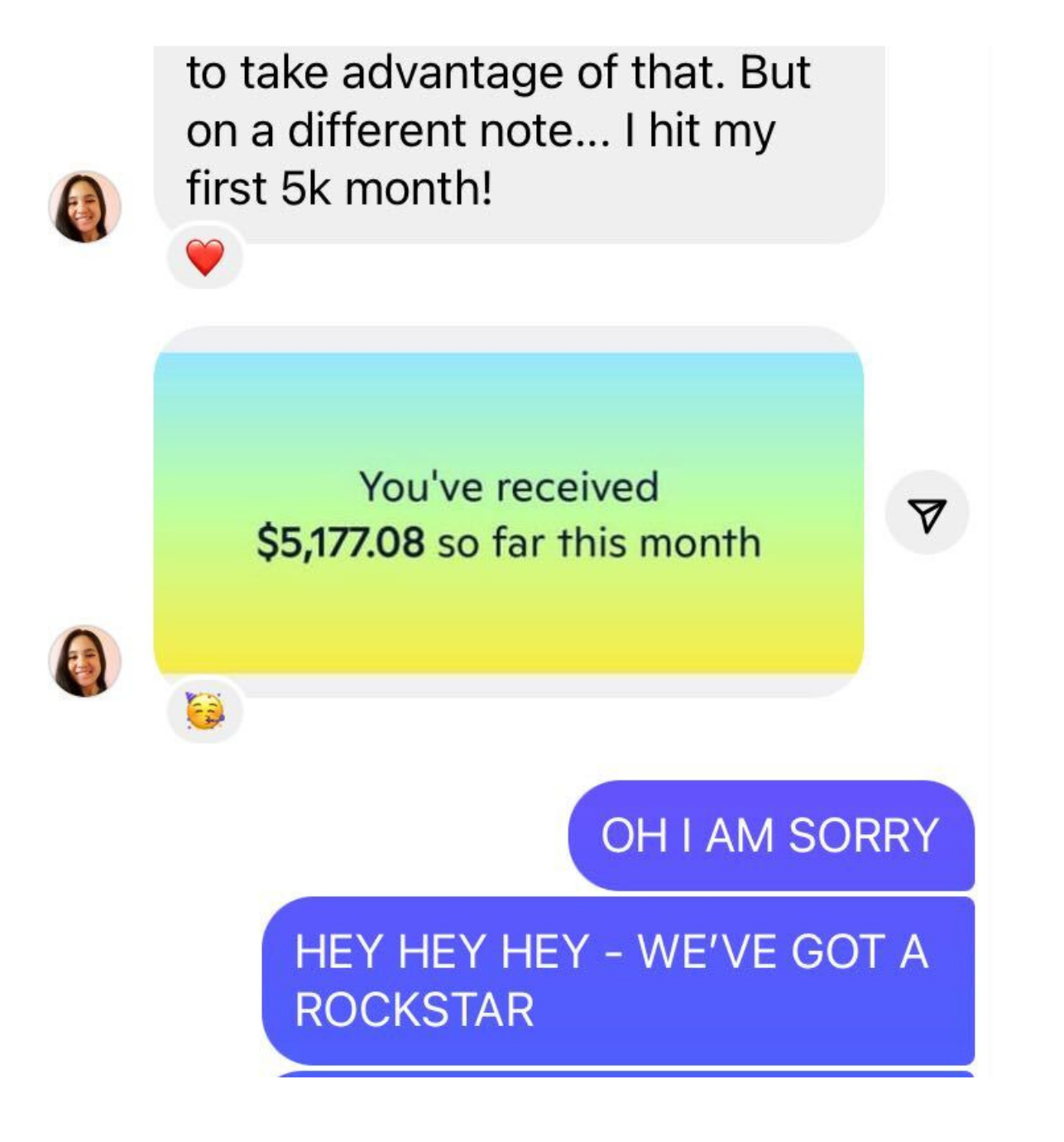The image size is (1064, 1142).
Task: View the party face reaction on the image
Action: point(204,711)
